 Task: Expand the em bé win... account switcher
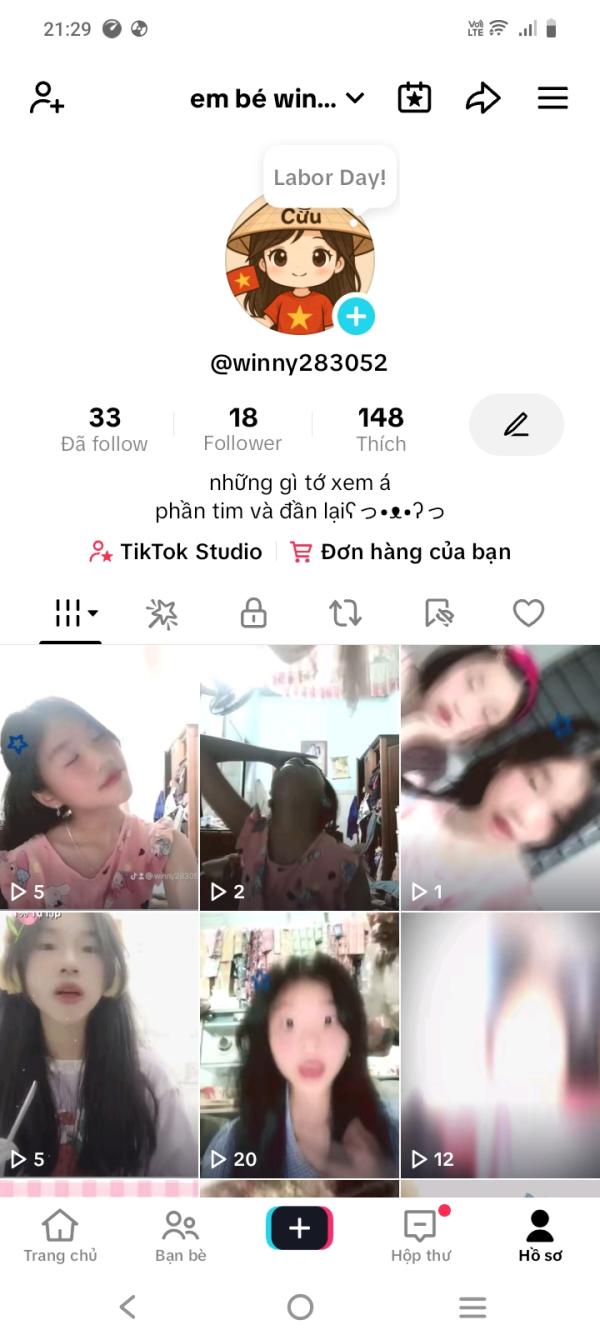(x=277, y=98)
